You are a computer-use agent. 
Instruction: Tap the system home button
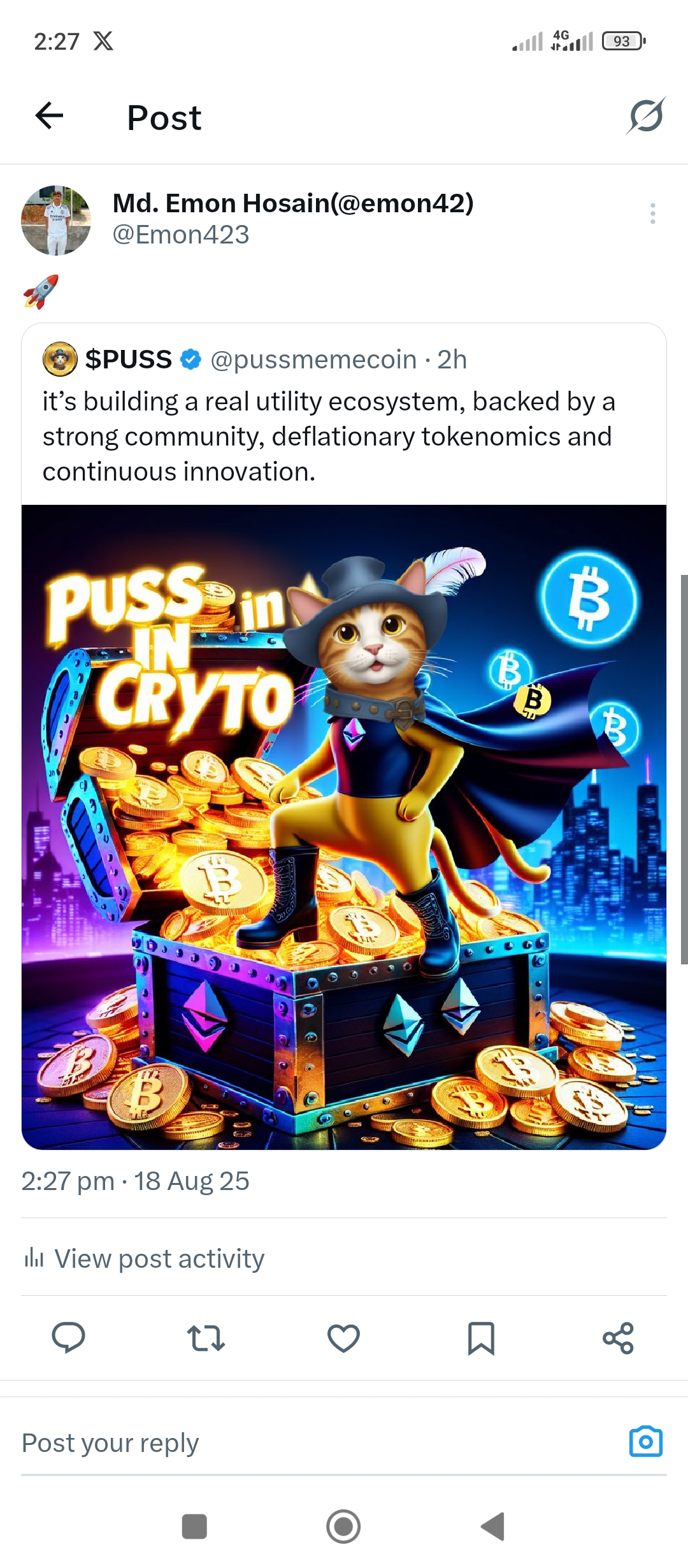343,1527
